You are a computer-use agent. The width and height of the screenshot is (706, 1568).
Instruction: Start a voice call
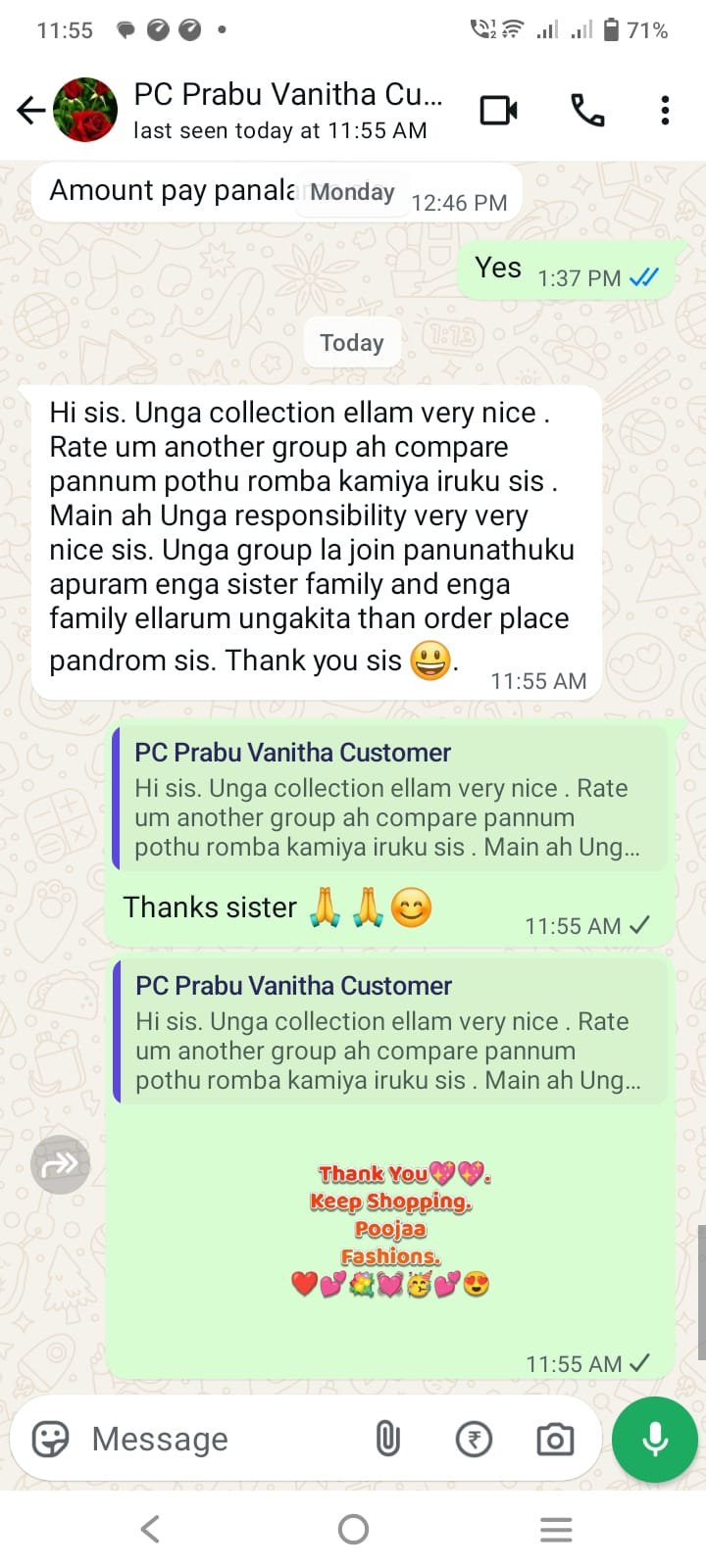pos(587,111)
